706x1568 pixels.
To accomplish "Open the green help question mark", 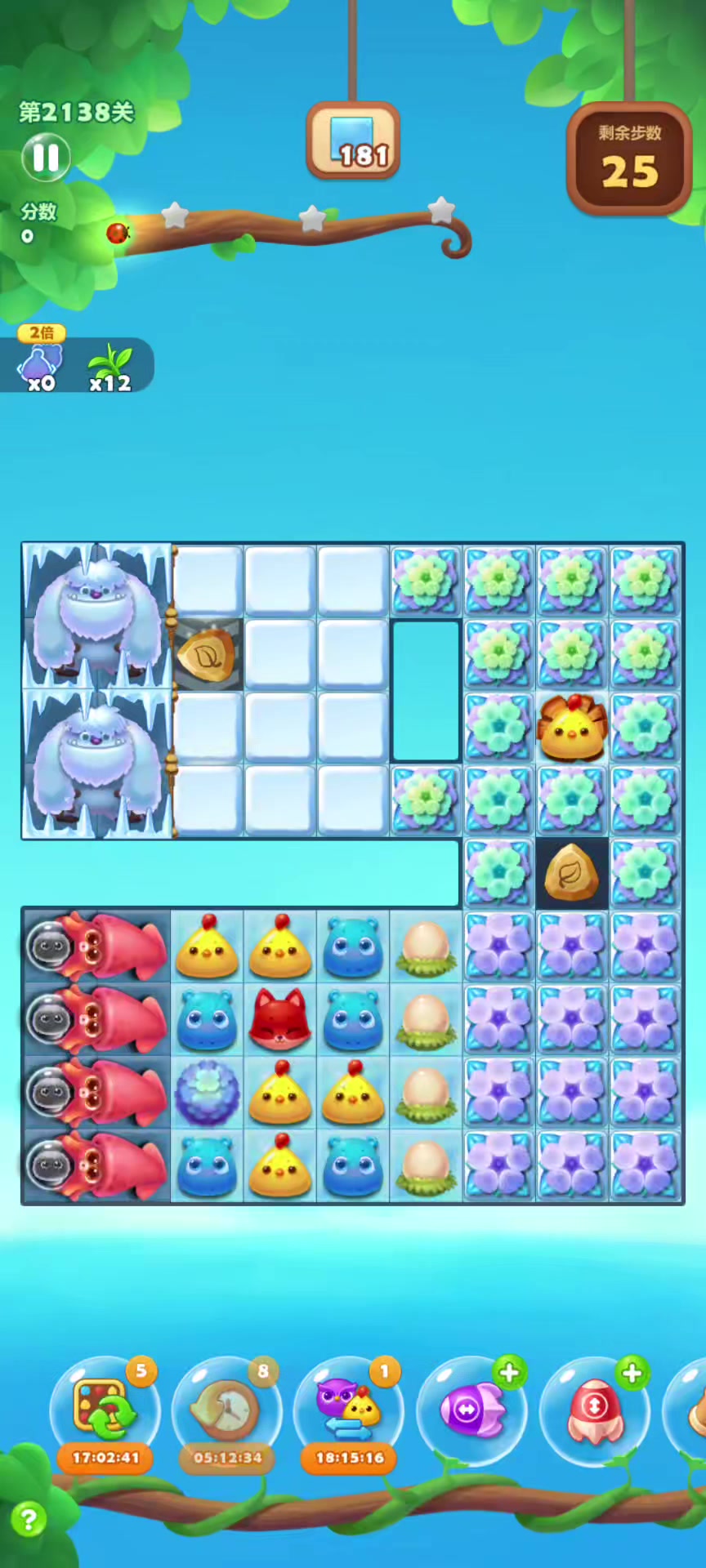I will (29, 1519).
